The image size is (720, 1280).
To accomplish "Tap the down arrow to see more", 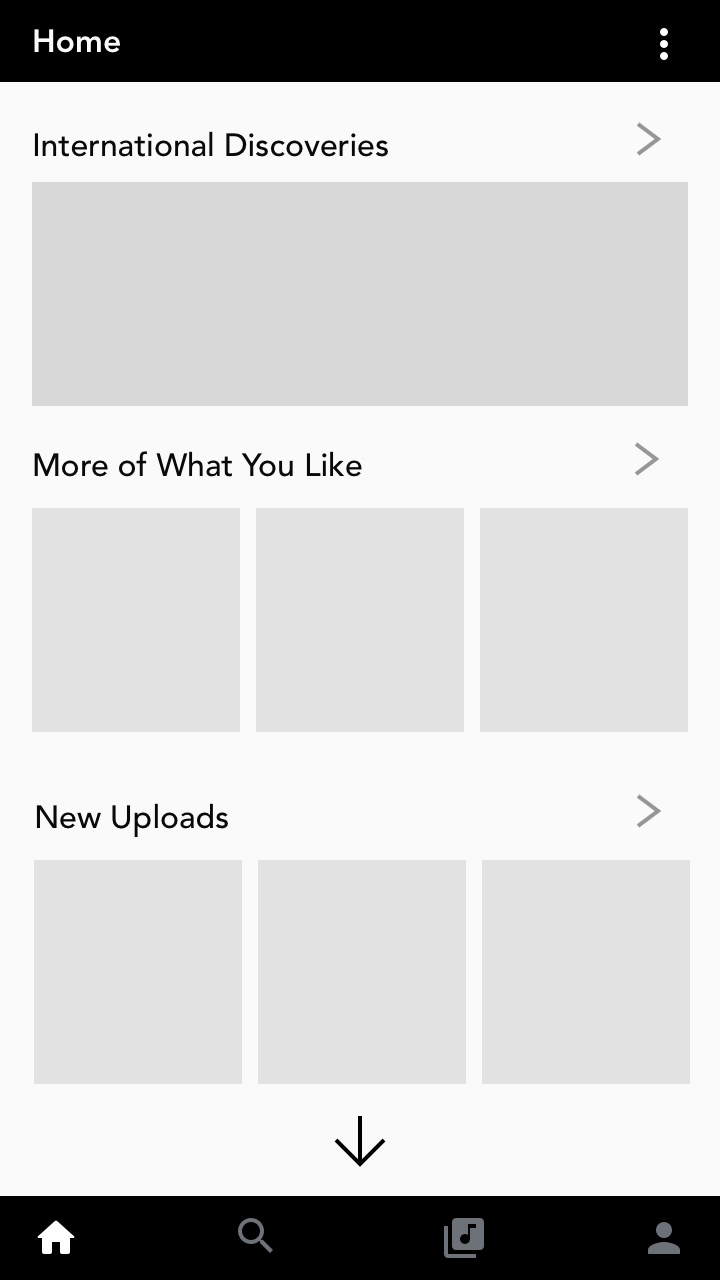I will point(360,1141).
